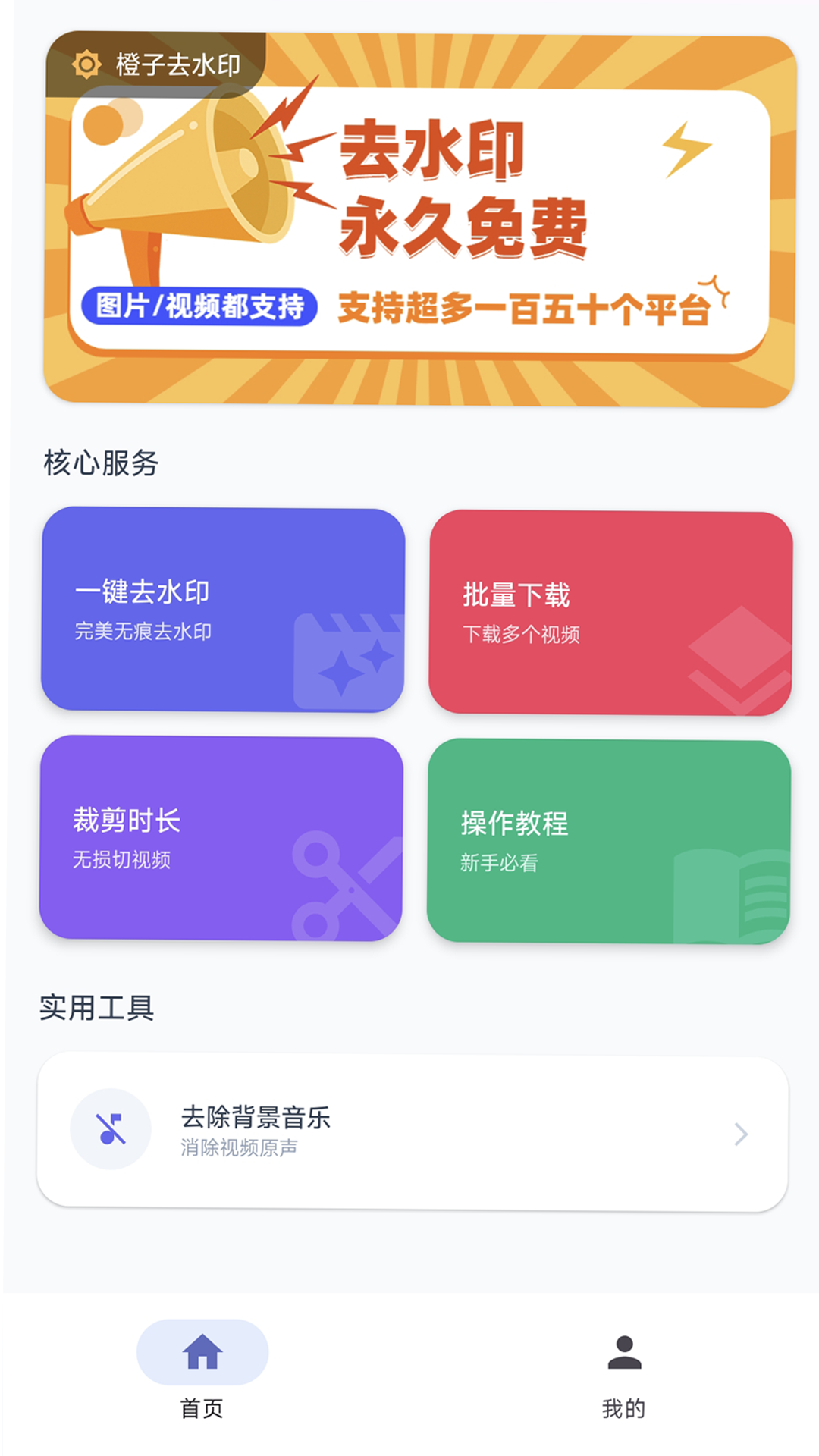Open the 去除背景音乐 chevron arrow
The height and width of the screenshot is (1456, 819).
[739, 1134]
